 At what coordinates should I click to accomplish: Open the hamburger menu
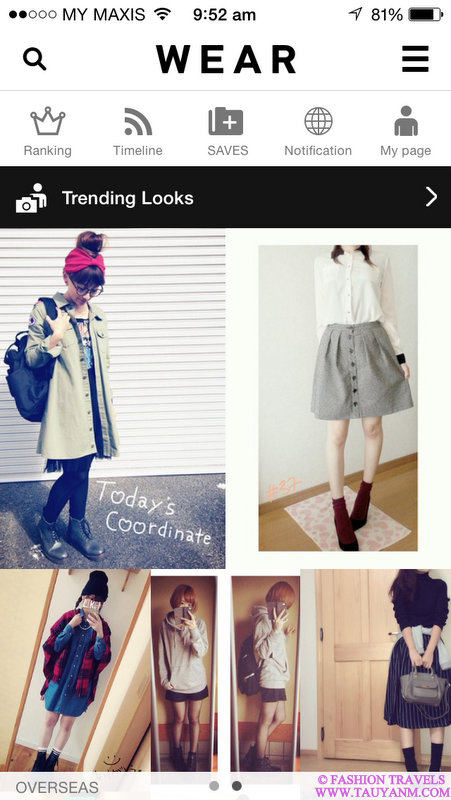click(x=415, y=59)
